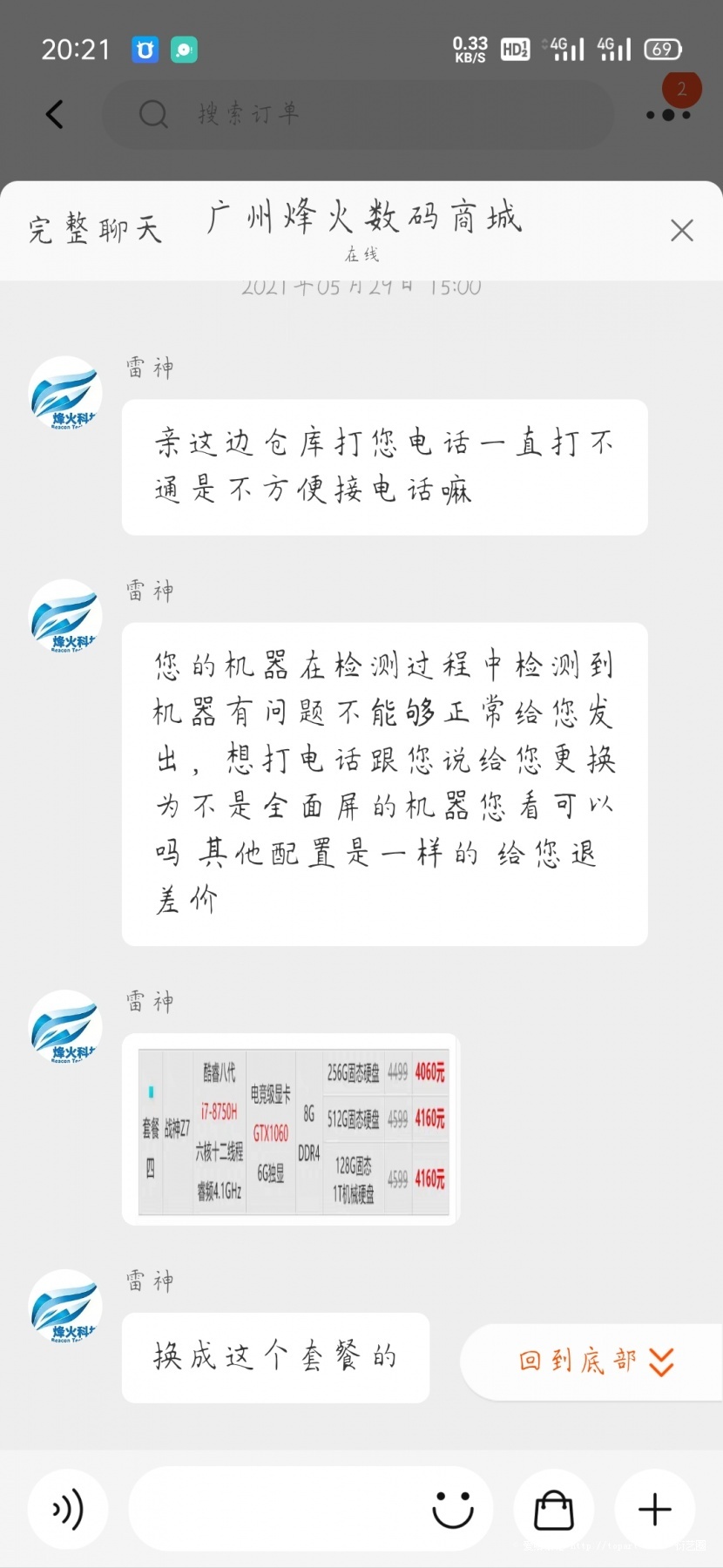Open the laptop package image sent by 雷神
This screenshot has width=723, height=1568.
click(294, 1132)
